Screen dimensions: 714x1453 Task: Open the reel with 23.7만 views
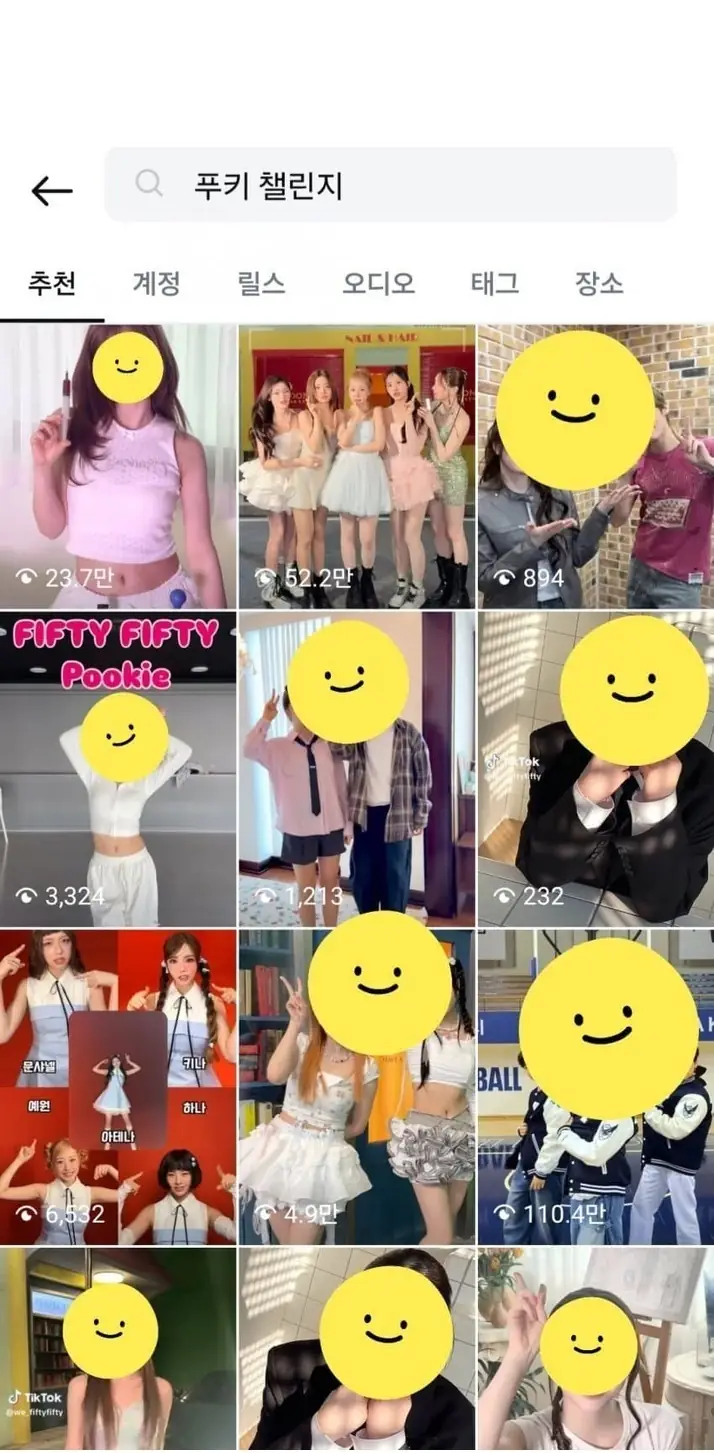click(x=118, y=466)
